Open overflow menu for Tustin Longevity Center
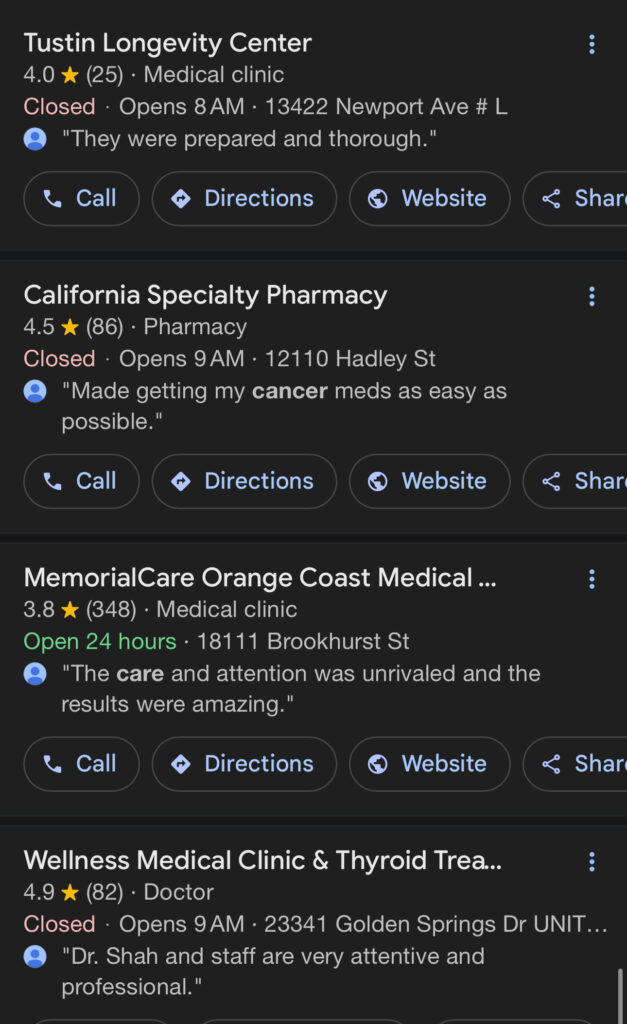The image size is (627, 1024). (x=592, y=44)
